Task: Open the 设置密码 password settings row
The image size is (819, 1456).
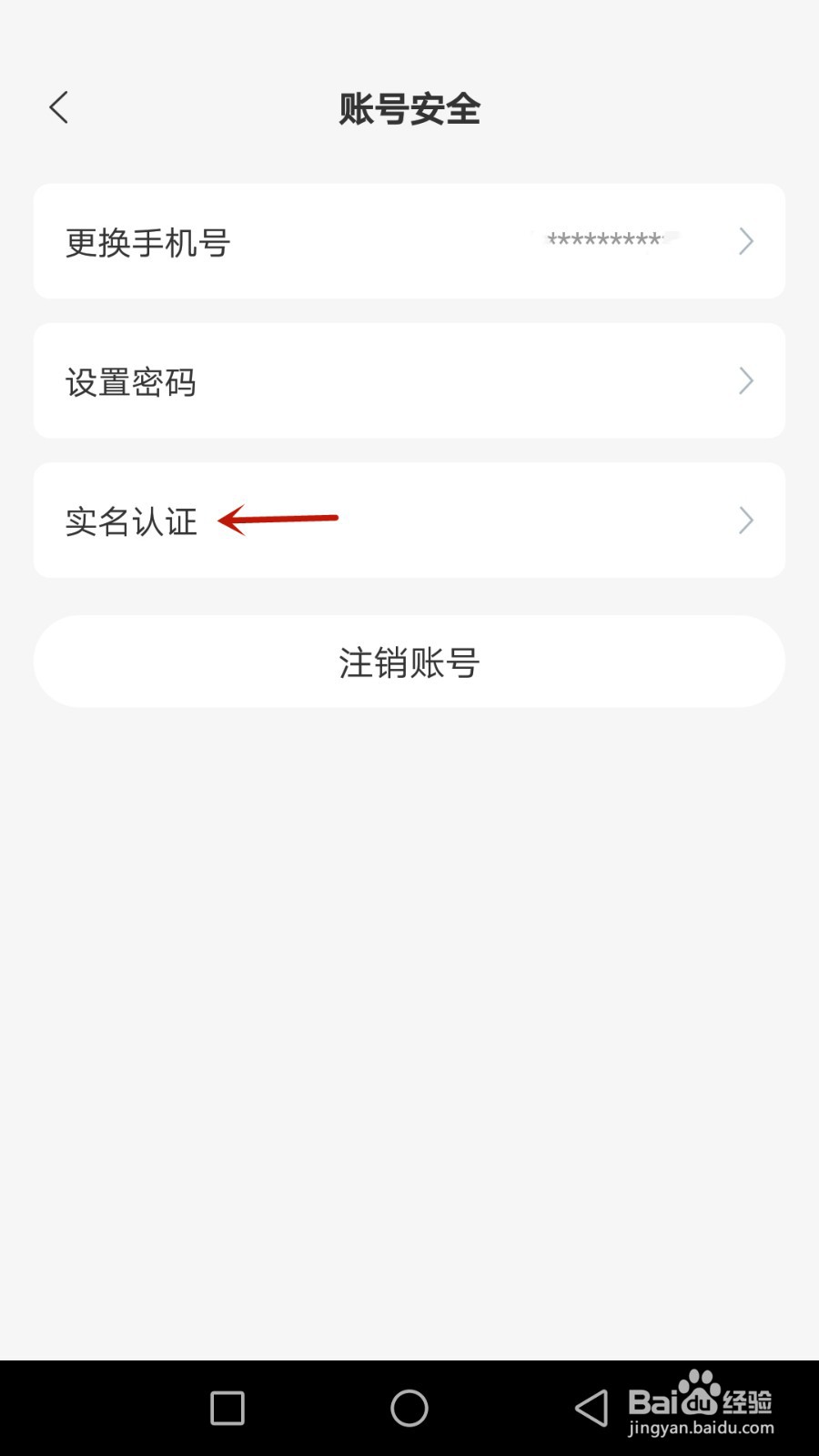Action: pos(408,380)
